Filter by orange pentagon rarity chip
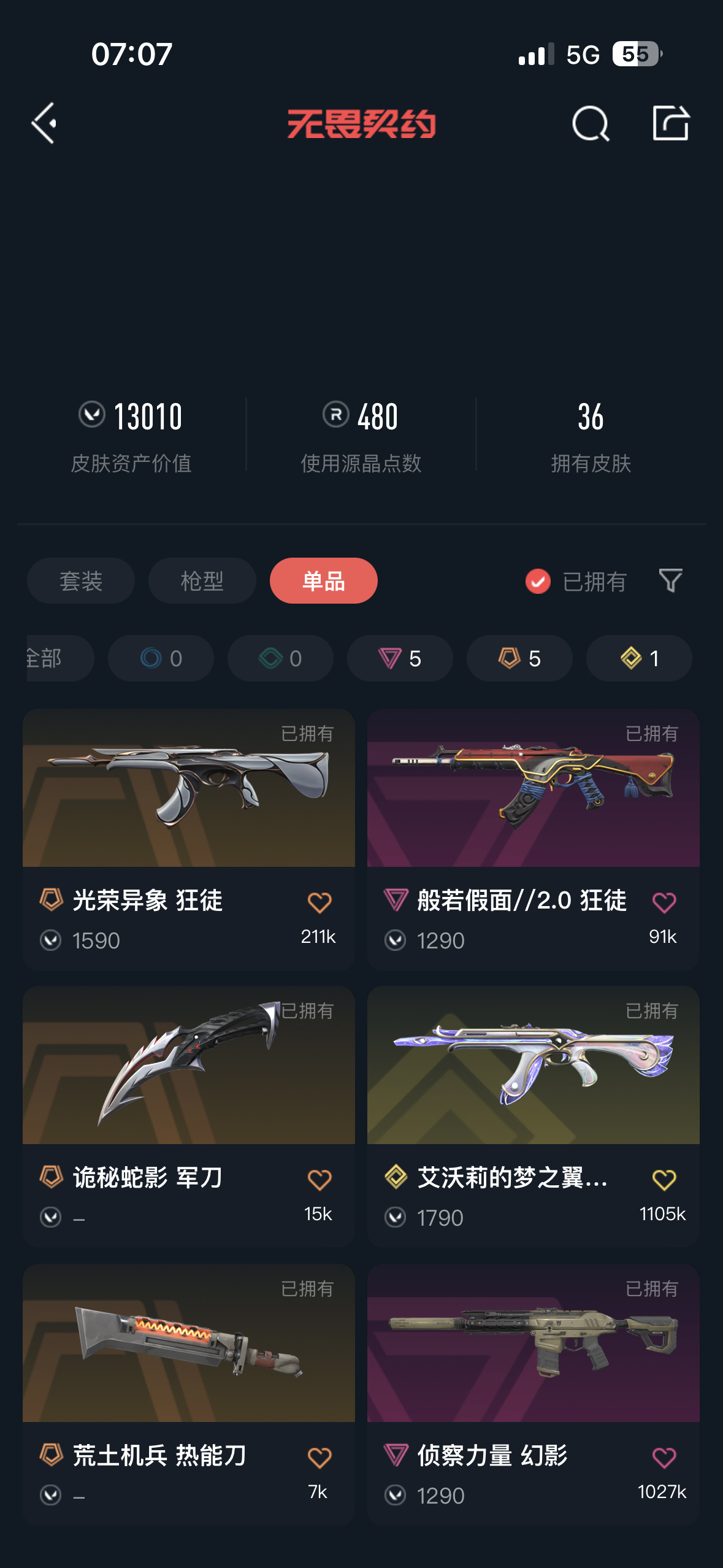 click(x=519, y=658)
